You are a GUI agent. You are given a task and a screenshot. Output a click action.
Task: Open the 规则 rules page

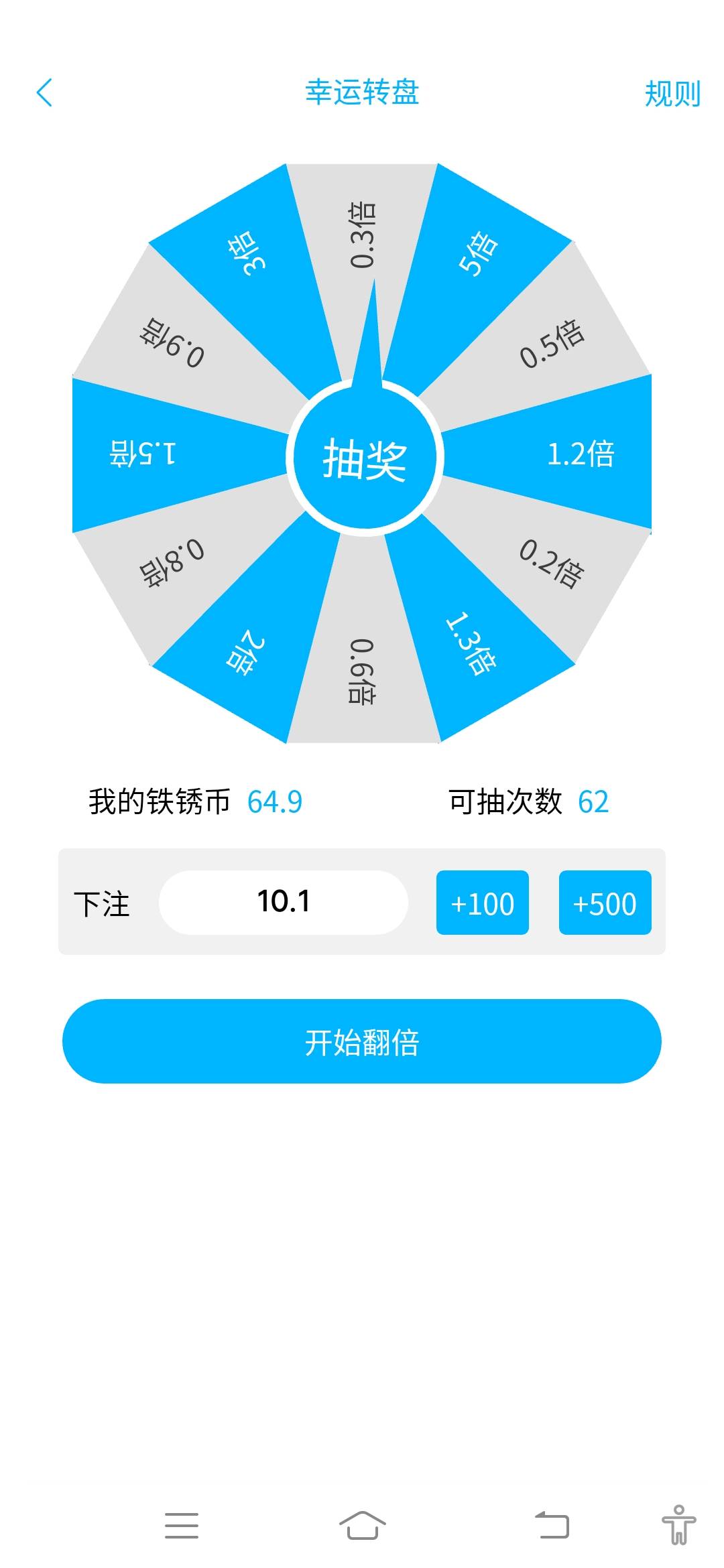click(672, 94)
